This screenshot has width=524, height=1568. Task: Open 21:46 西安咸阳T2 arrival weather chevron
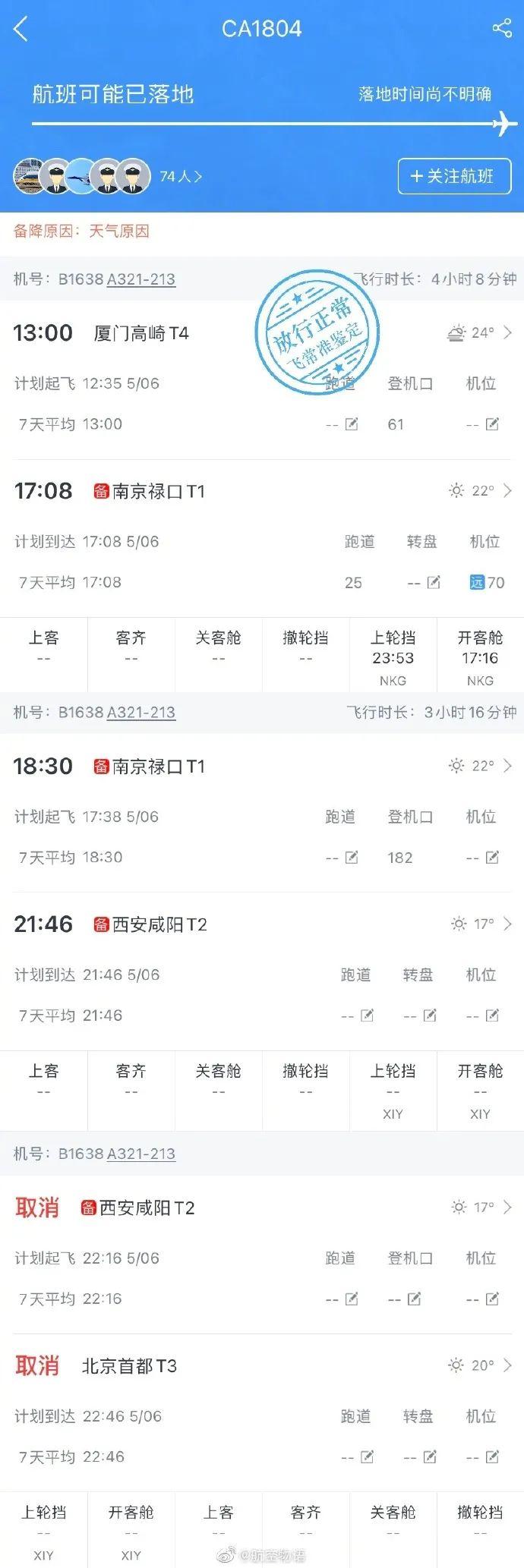coord(507,924)
